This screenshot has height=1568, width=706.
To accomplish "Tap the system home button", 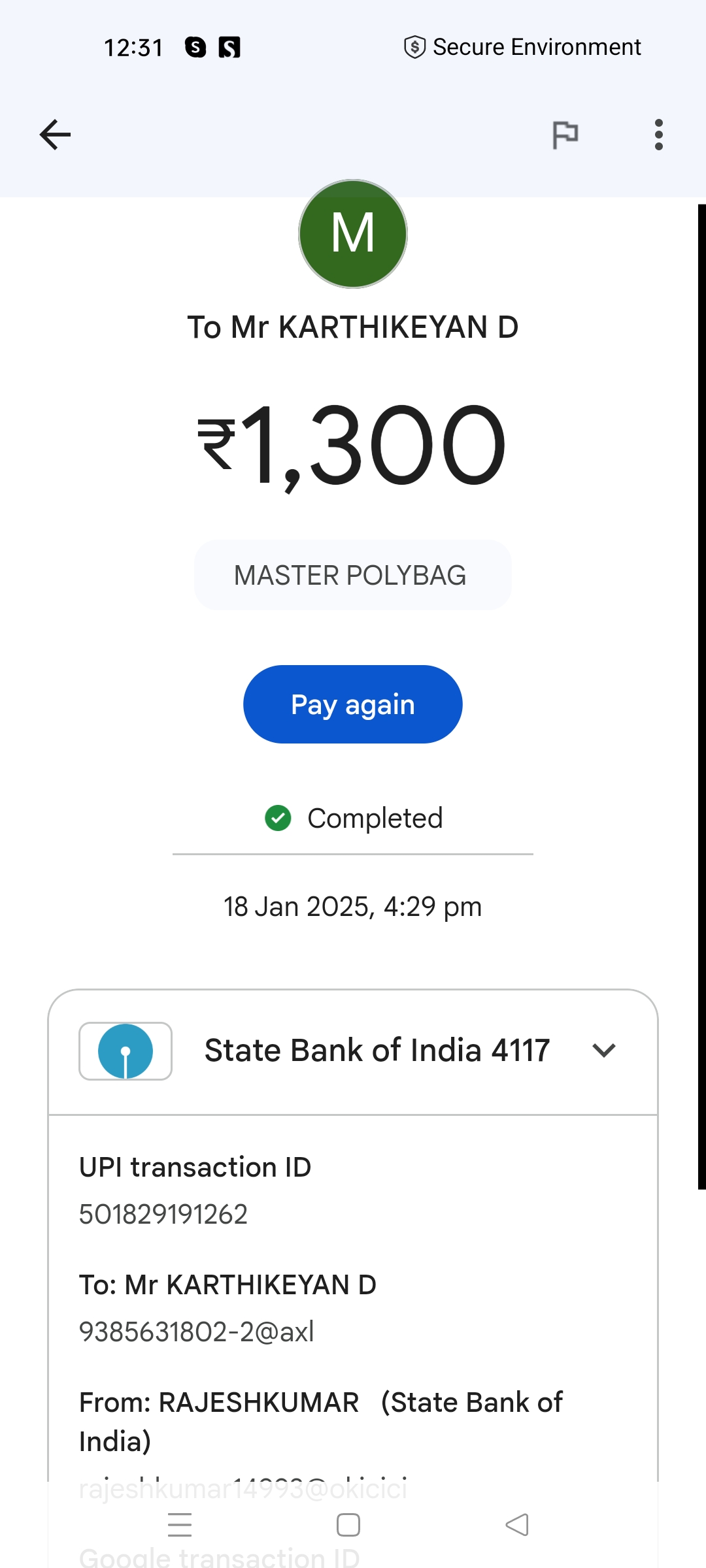I will point(348,1525).
